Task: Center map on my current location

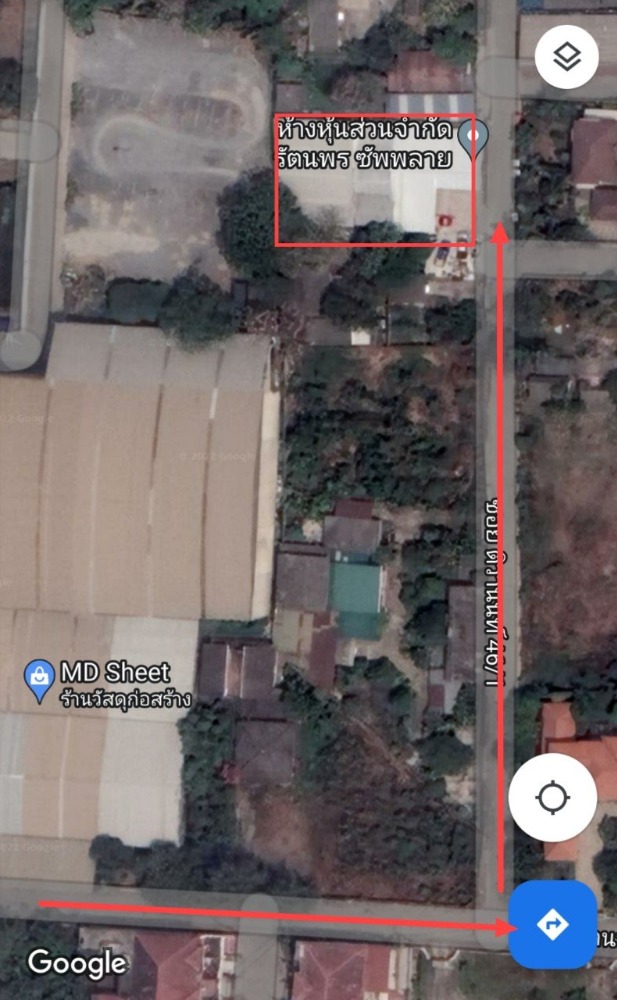Action: 553,797
